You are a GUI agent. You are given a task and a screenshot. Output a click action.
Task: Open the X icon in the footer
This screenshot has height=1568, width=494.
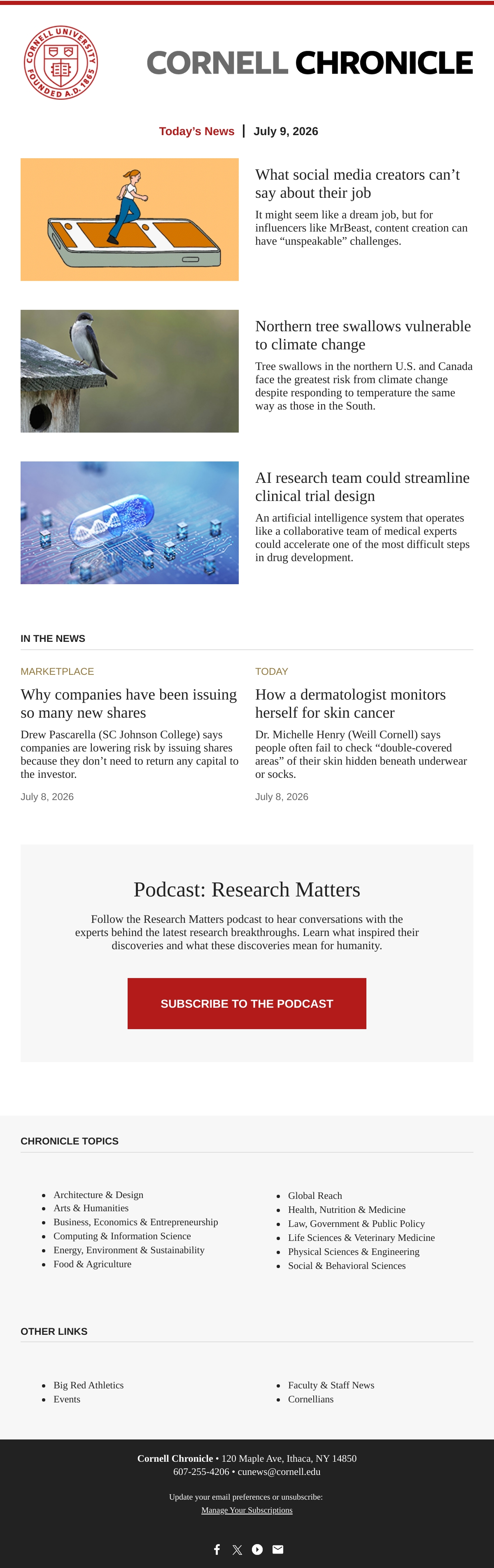(x=237, y=1550)
